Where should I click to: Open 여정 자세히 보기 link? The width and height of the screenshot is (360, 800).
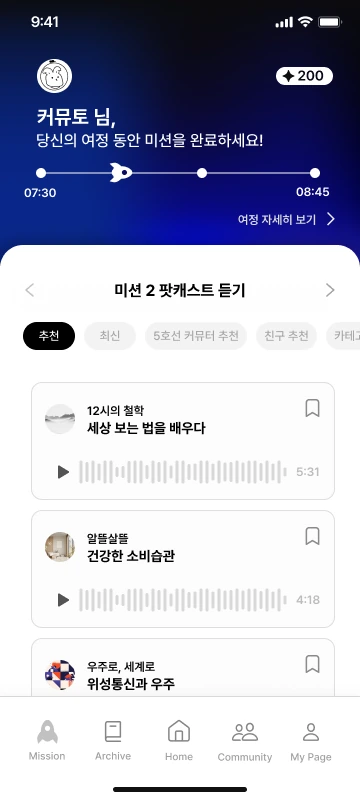[287, 219]
